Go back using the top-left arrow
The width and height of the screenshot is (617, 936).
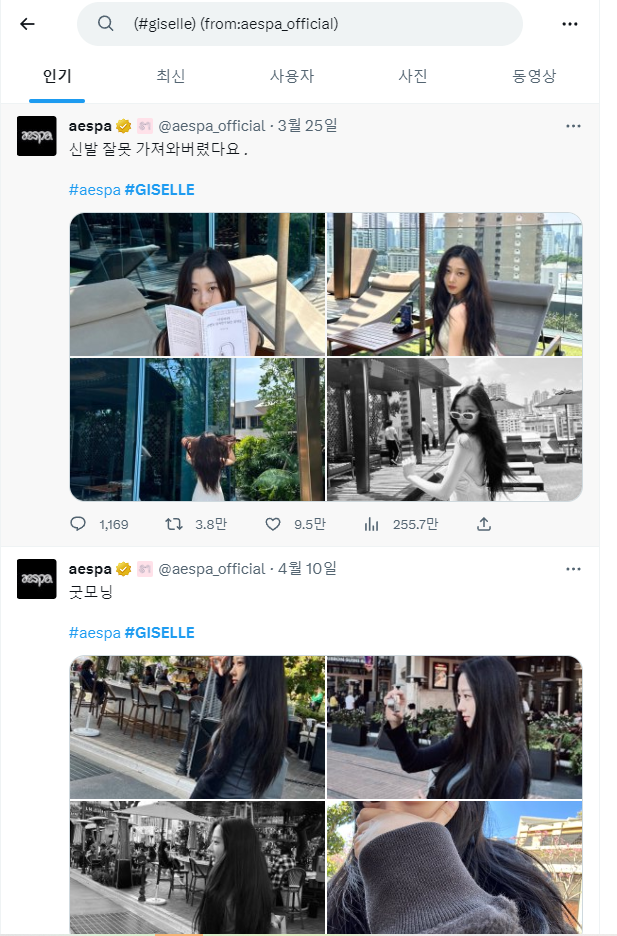27,24
